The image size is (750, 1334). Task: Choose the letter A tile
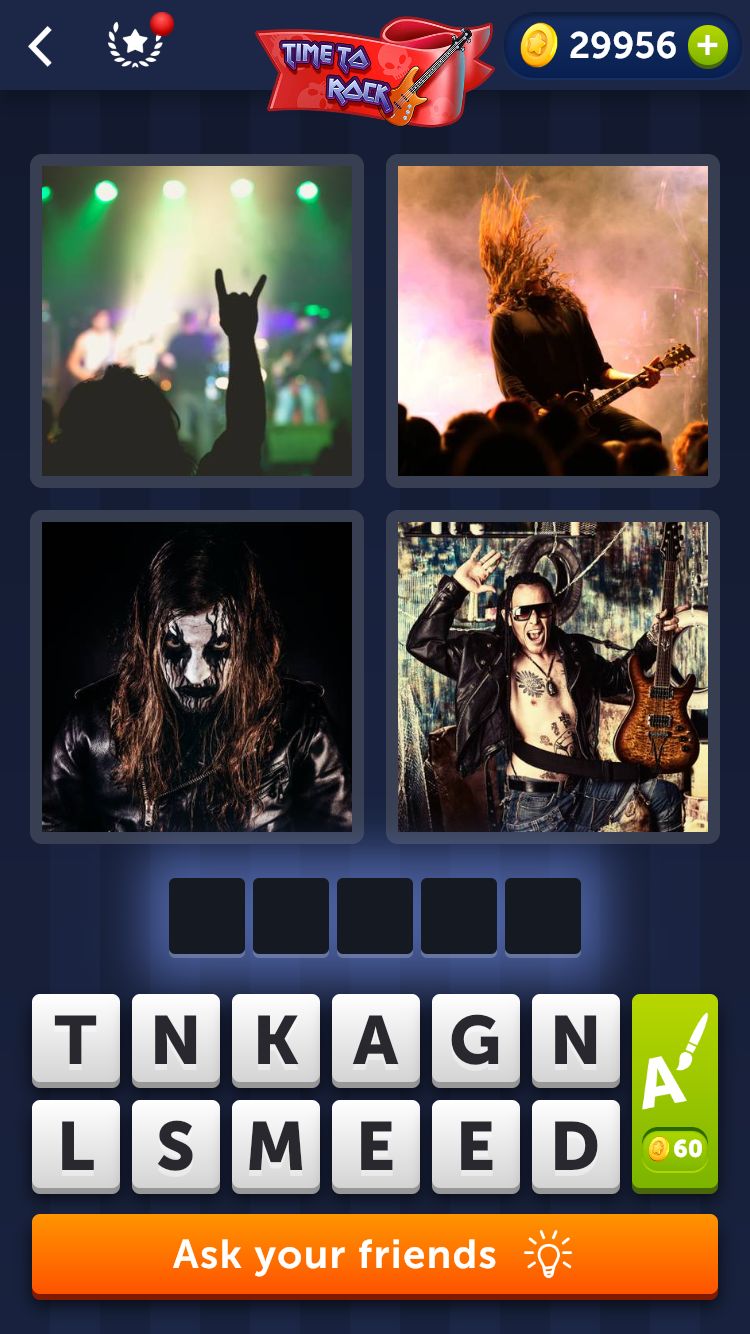coord(376,1040)
